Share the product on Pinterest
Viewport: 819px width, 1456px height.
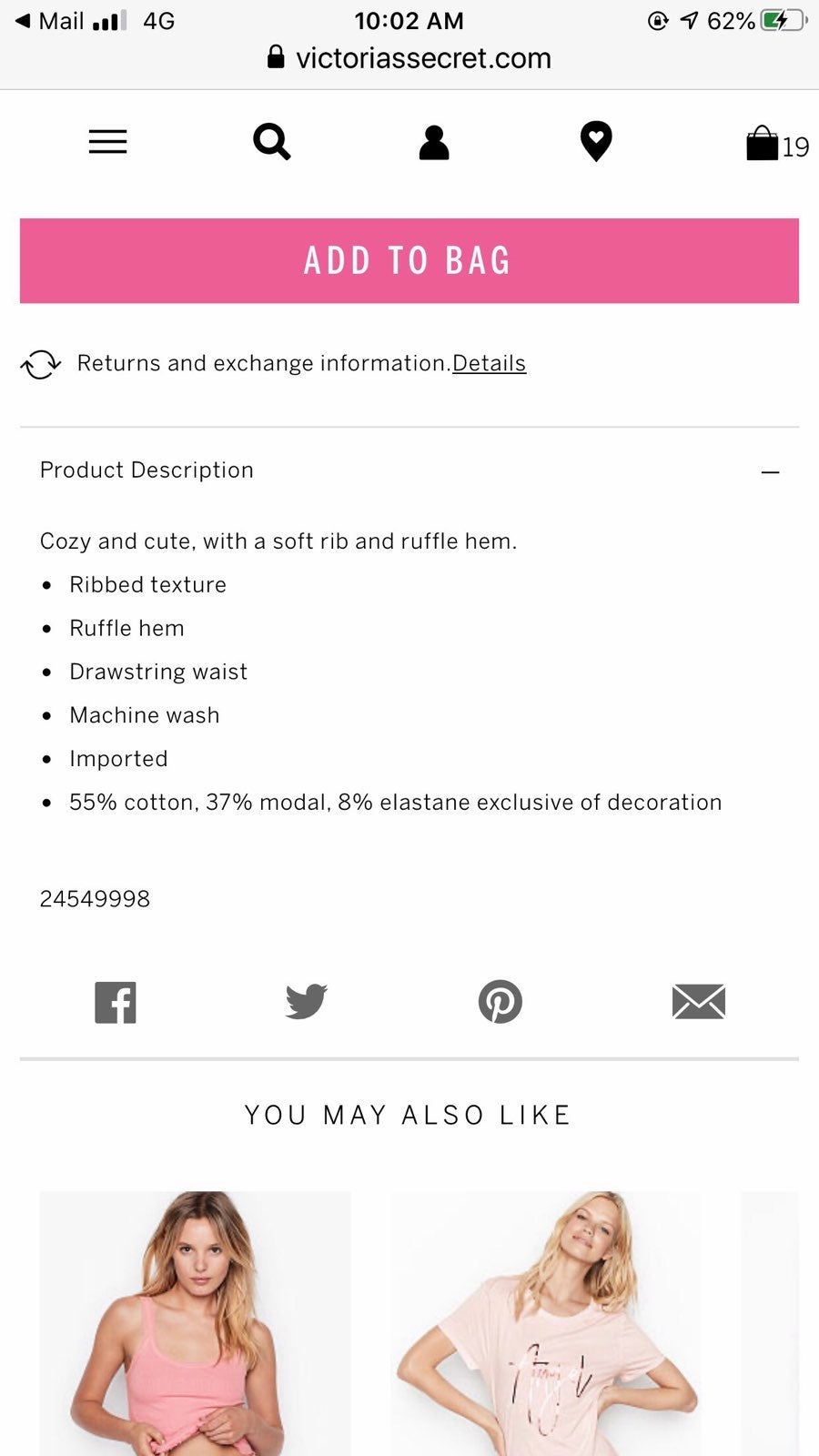[x=500, y=1002]
